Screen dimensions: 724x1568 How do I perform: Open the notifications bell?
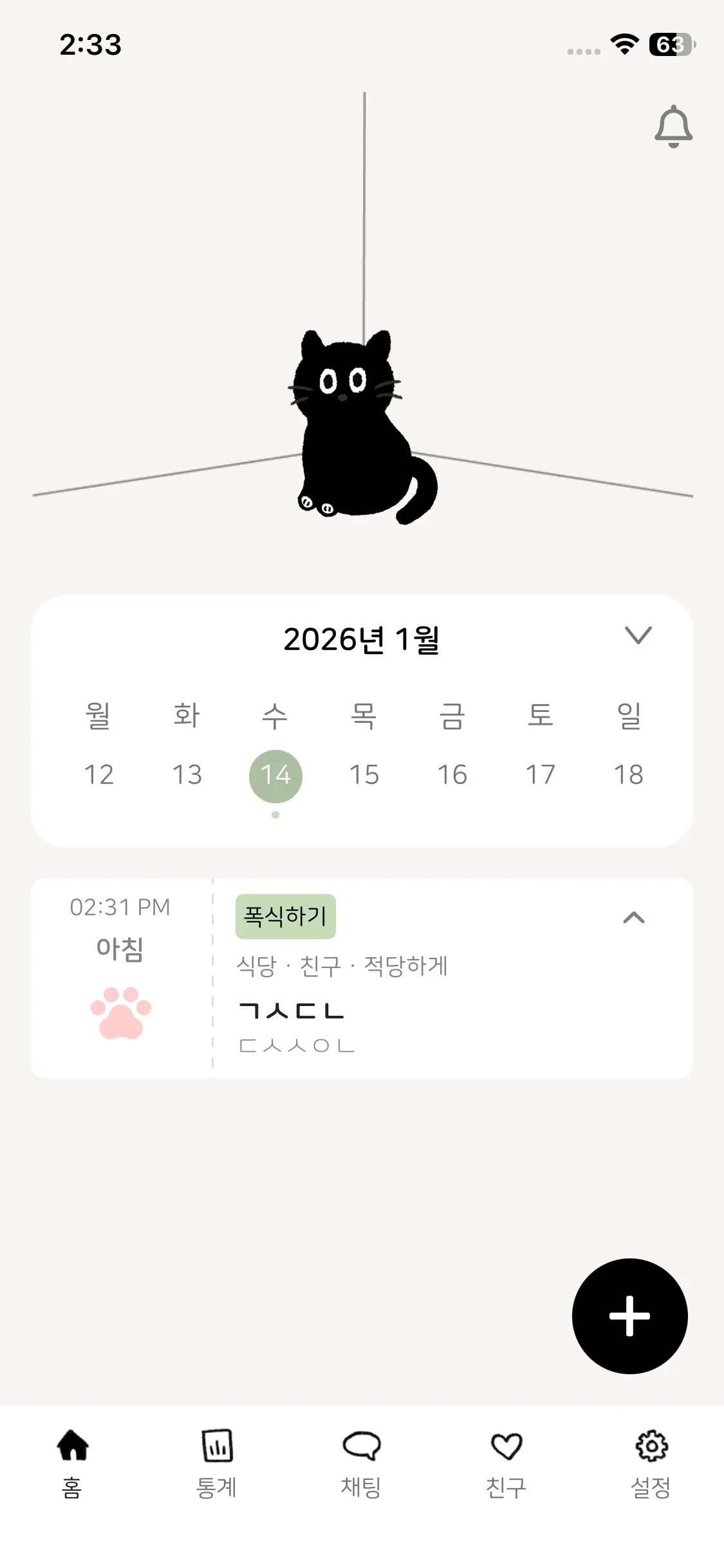tap(673, 127)
